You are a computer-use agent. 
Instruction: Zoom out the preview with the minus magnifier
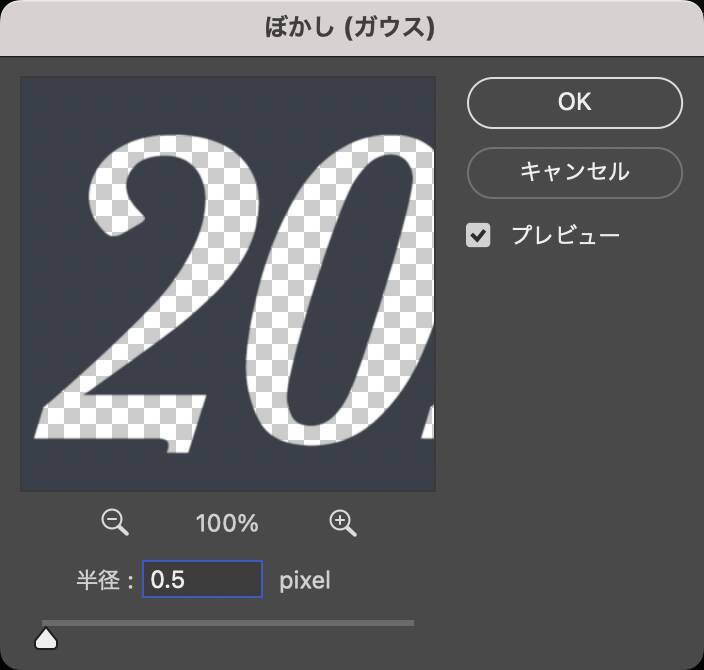[x=115, y=521]
